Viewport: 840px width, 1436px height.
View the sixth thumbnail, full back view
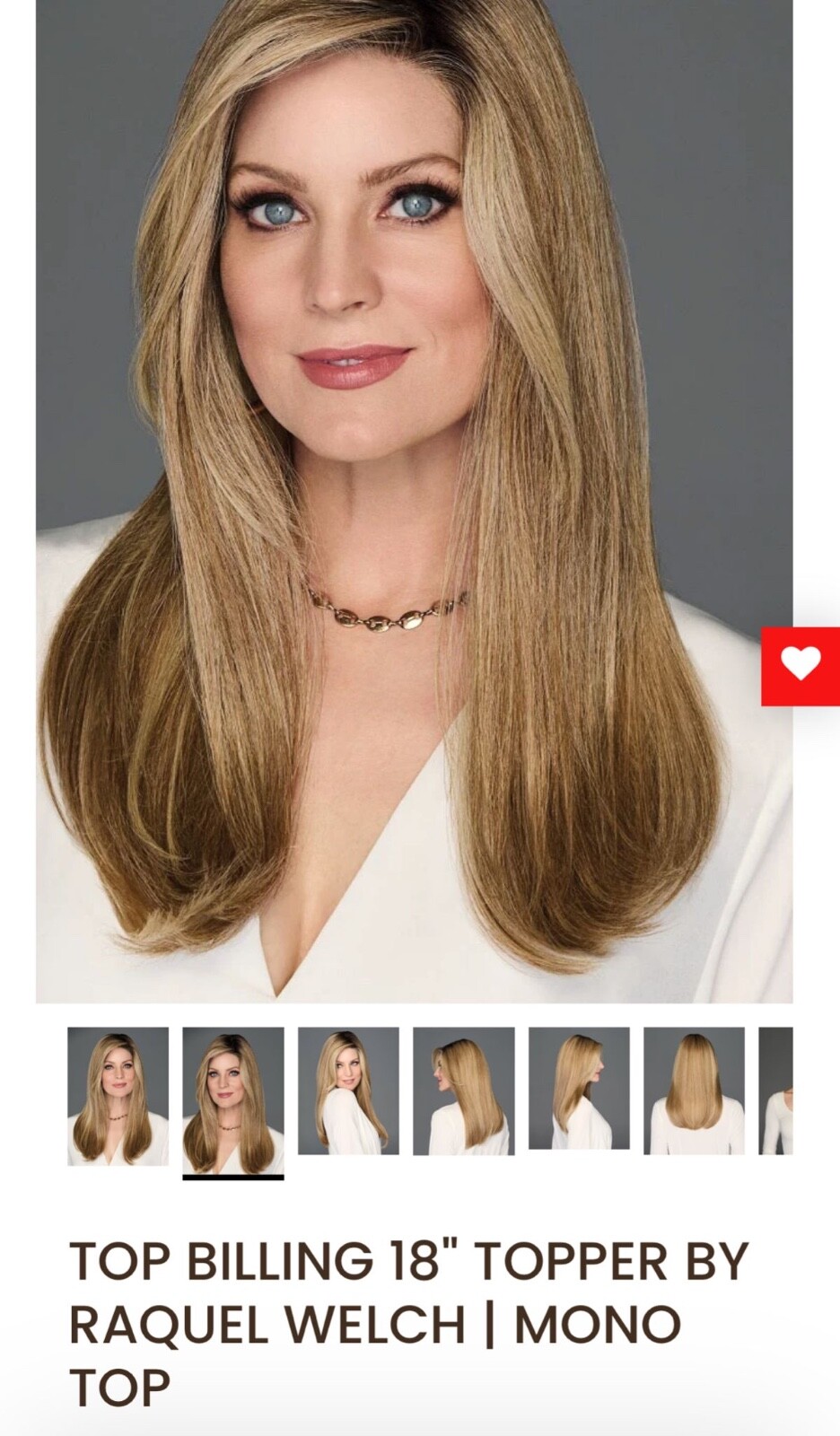pos(695,1090)
